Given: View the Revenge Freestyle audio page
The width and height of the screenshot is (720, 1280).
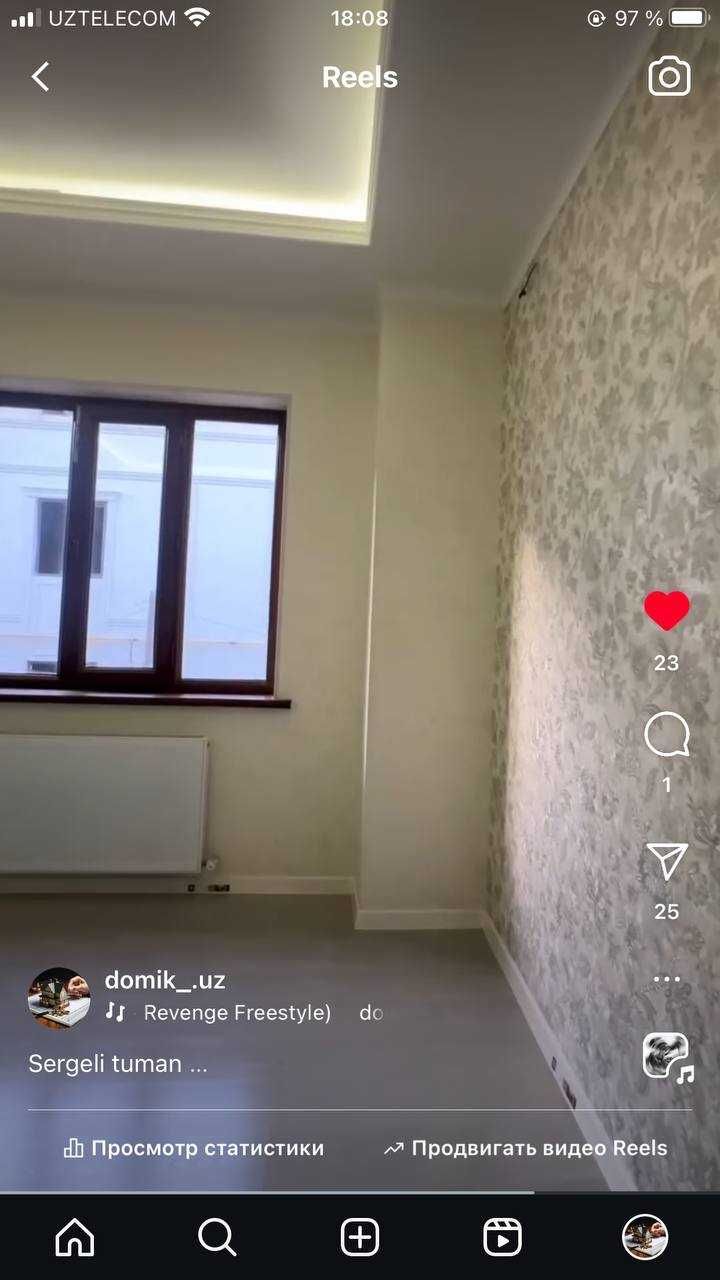Looking at the screenshot, I should [237, 1013].
